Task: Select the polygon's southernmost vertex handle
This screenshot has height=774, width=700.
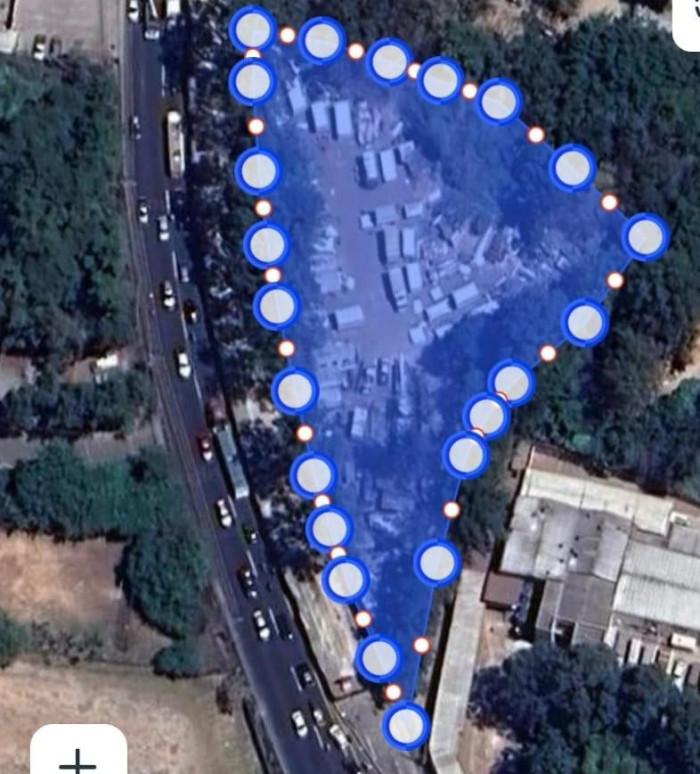Action: coord(406,725)
